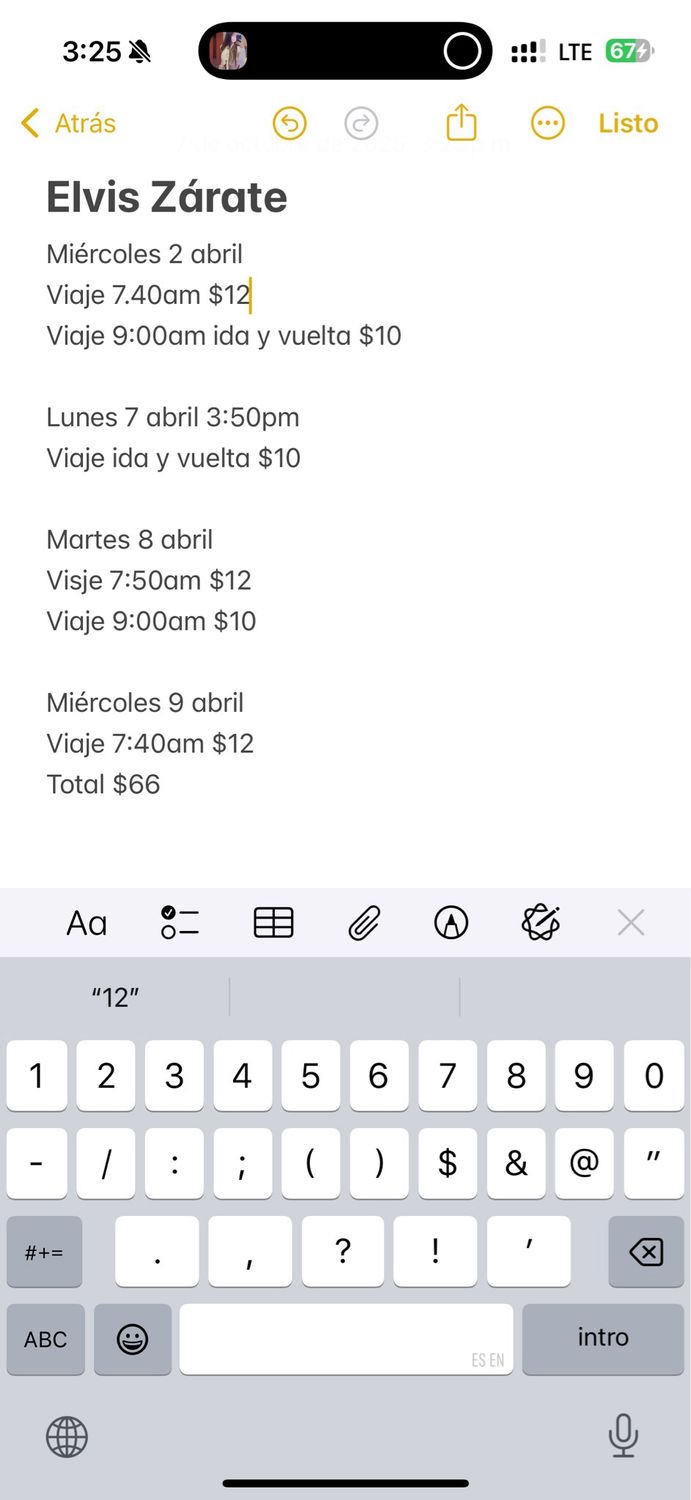The image size is (691, 1500).
Task: Open the Aa text format options
Action: click(x=86, y=923)
